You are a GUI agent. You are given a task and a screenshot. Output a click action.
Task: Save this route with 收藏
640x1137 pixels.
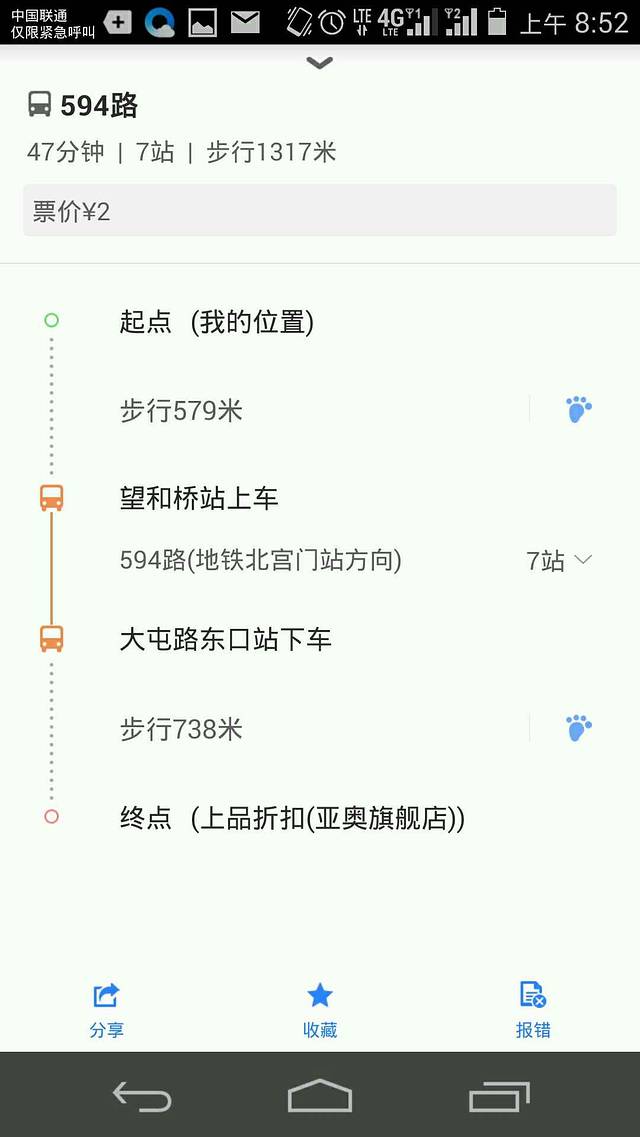point(320,1009)
